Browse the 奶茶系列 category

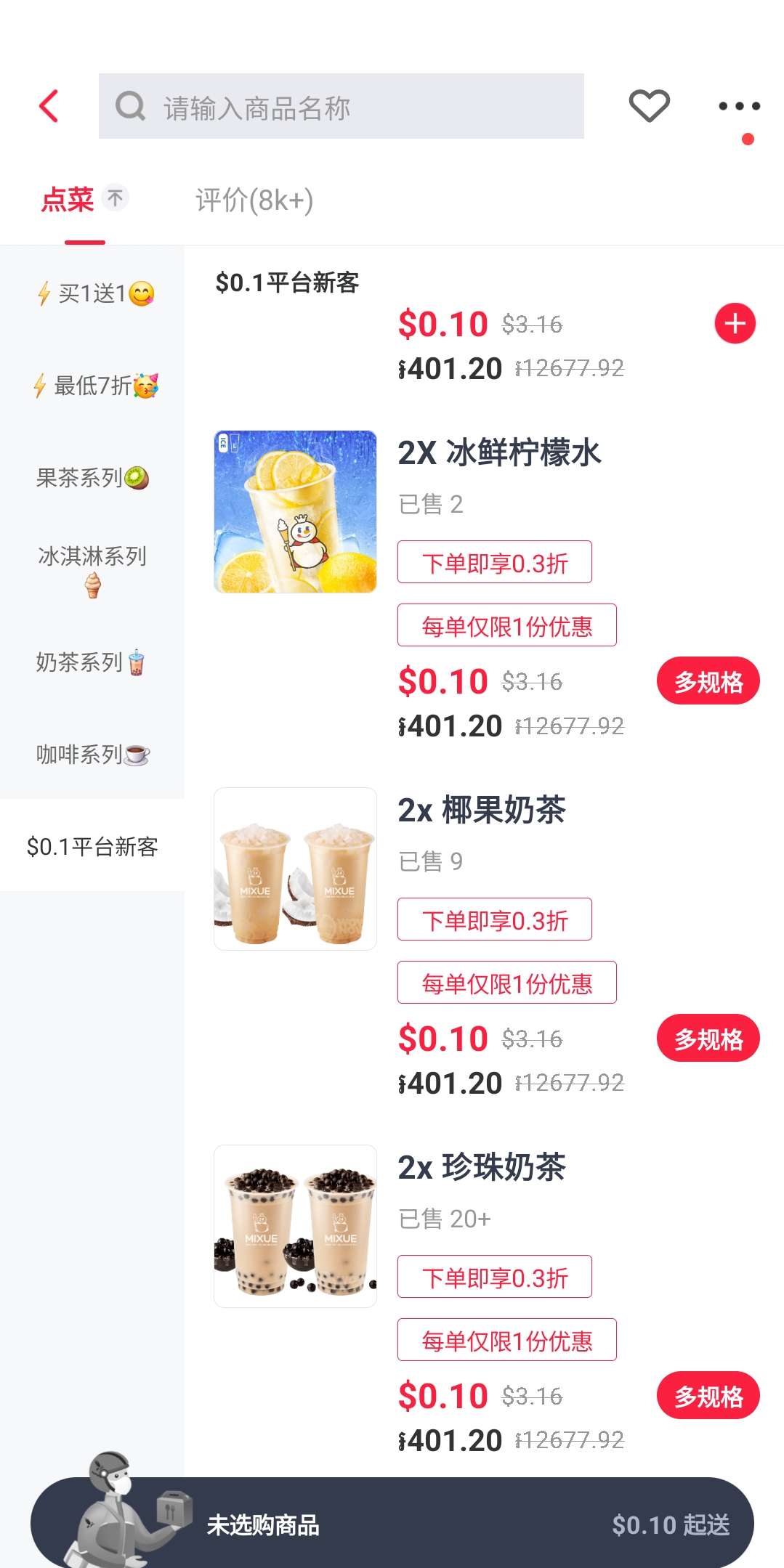[x=93, y=662]
